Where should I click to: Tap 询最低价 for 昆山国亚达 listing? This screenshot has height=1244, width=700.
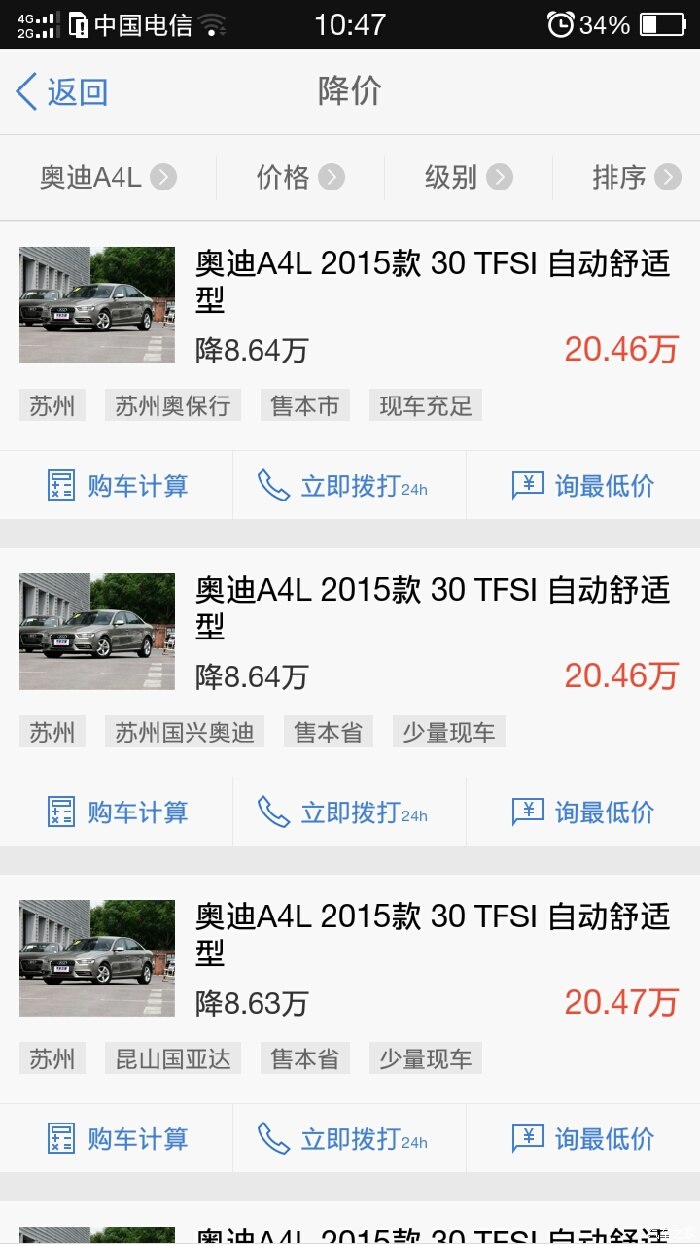click(x=584, y=1138)
